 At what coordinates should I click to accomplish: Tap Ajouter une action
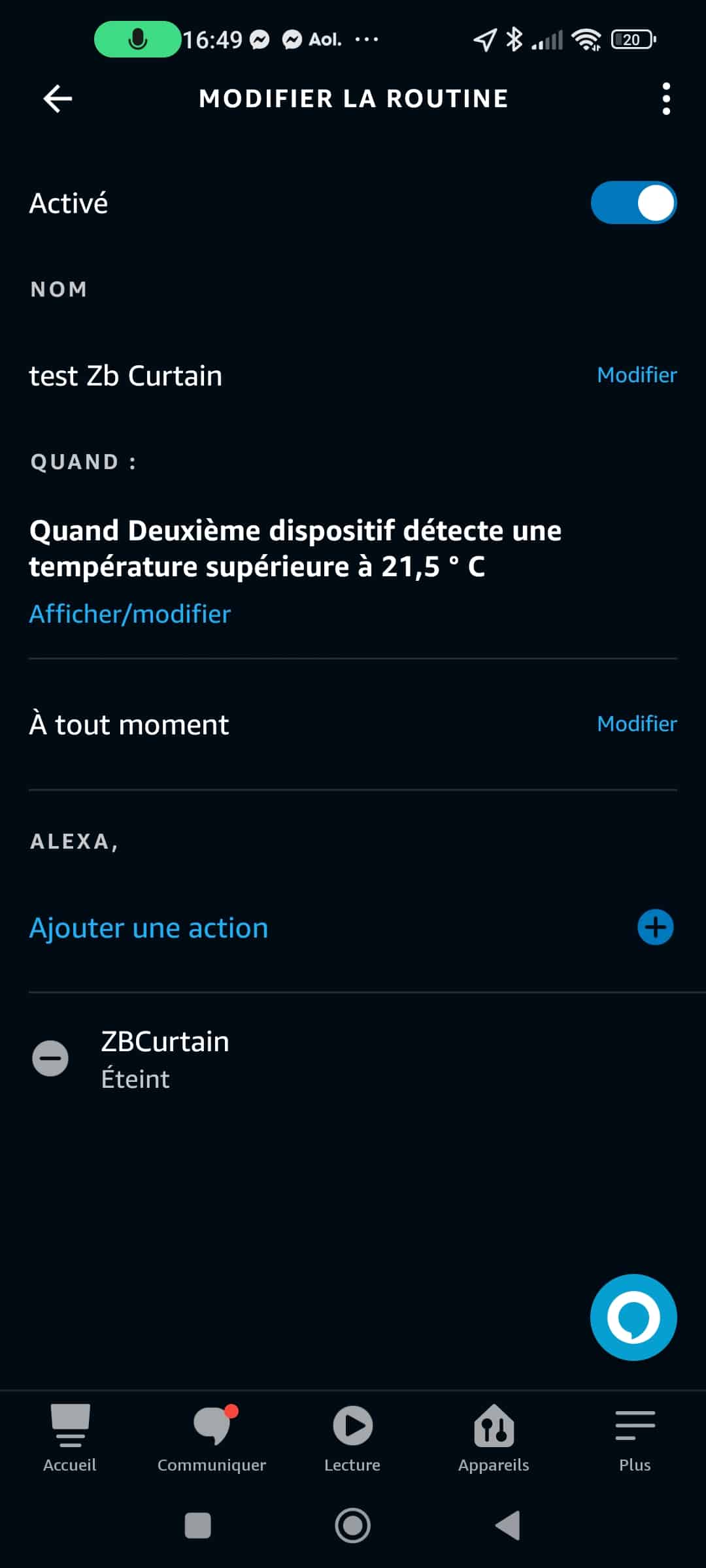pos(149,928)
